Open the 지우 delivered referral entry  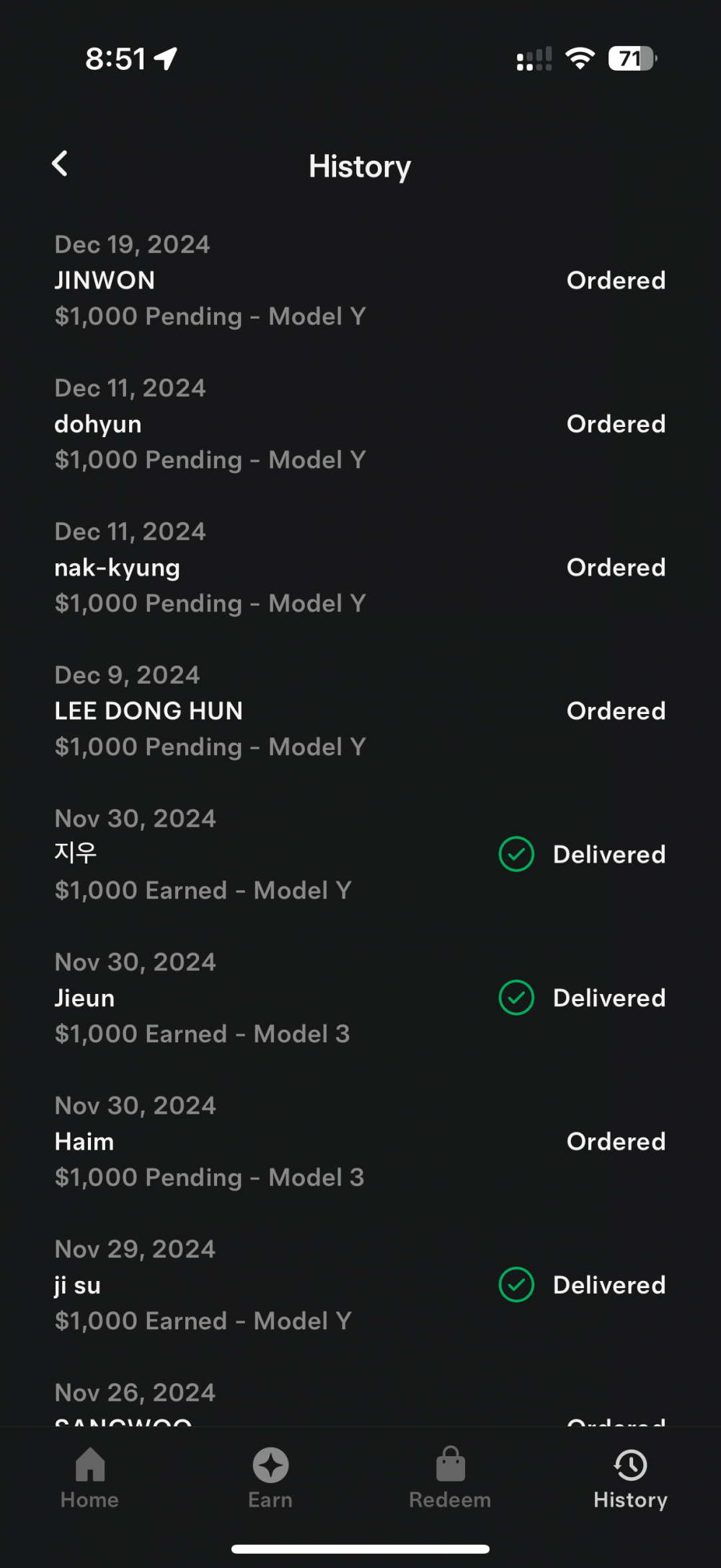coord(360,855)
